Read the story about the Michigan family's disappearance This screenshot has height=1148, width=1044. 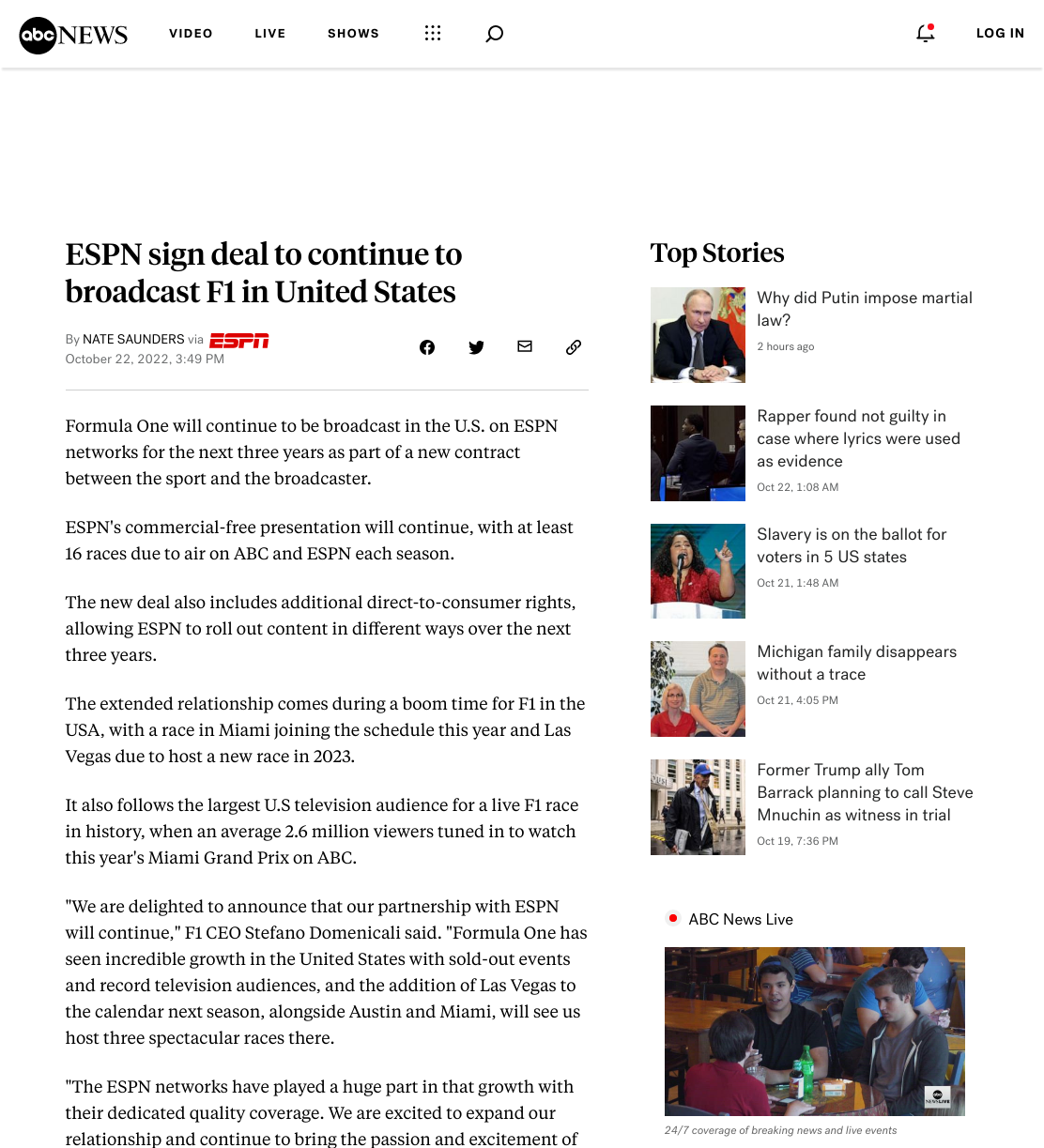click(x=857, y=663)
